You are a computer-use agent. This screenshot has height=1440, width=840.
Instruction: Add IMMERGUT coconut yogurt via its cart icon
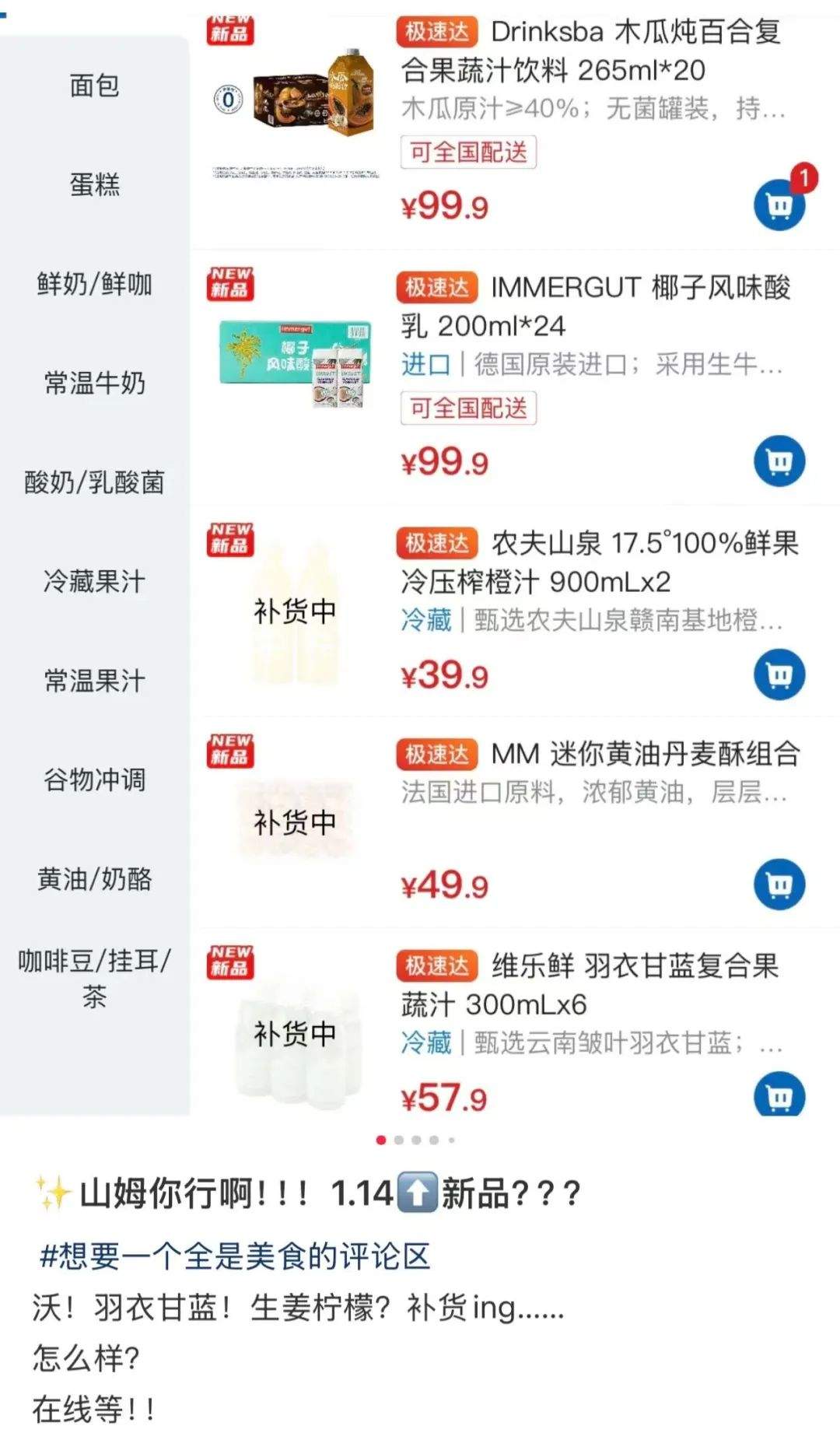[777, 459]
